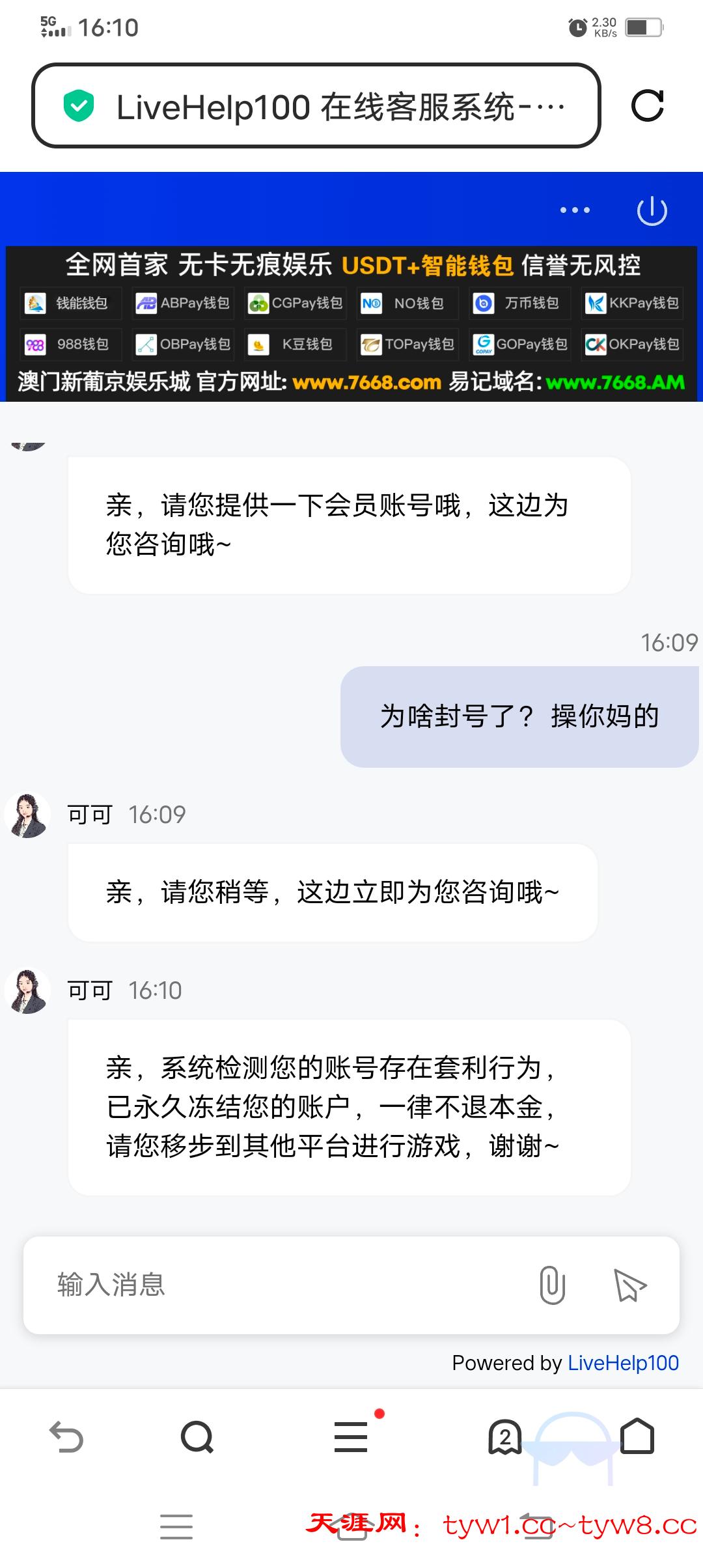The image size is (703, 1568).
Task: Open the LiveHelp100 link
Action: (x=623, y=1363)
